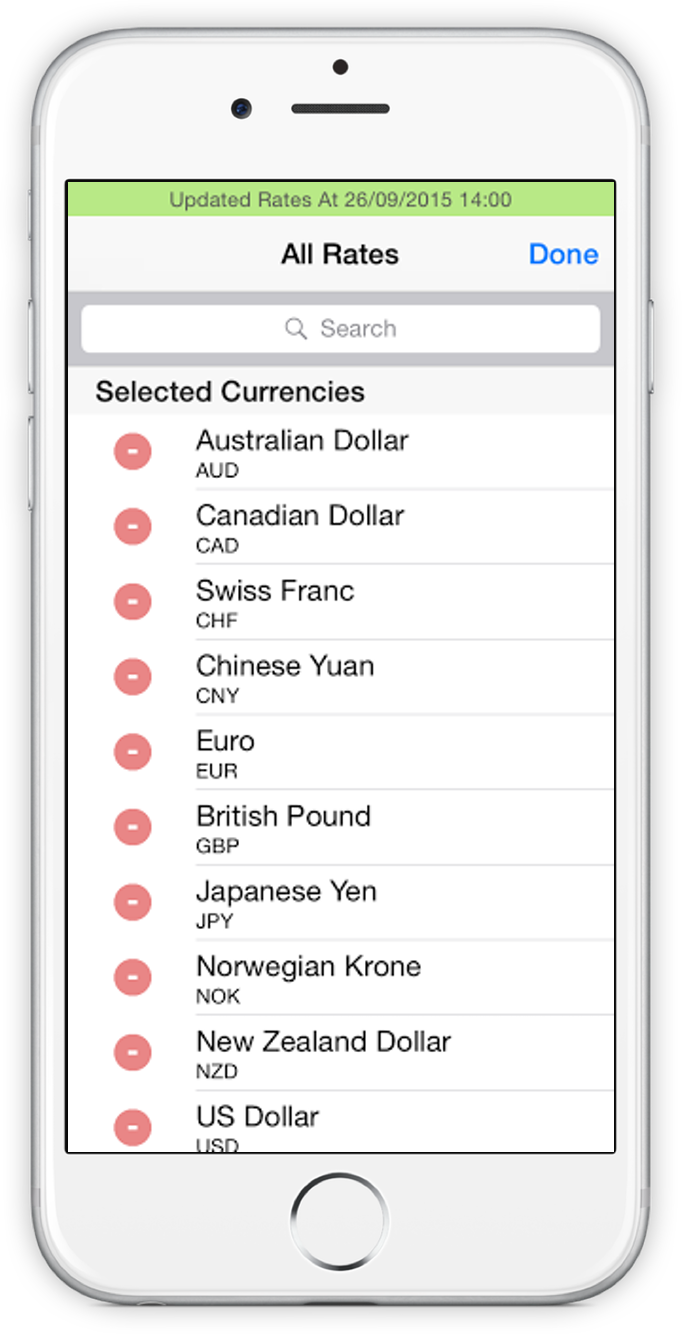Tap the minus icon next to Norwegian Krone
Image resolution: width=682 pixels, height=1334 pixels.
click(x=132, y=977)
